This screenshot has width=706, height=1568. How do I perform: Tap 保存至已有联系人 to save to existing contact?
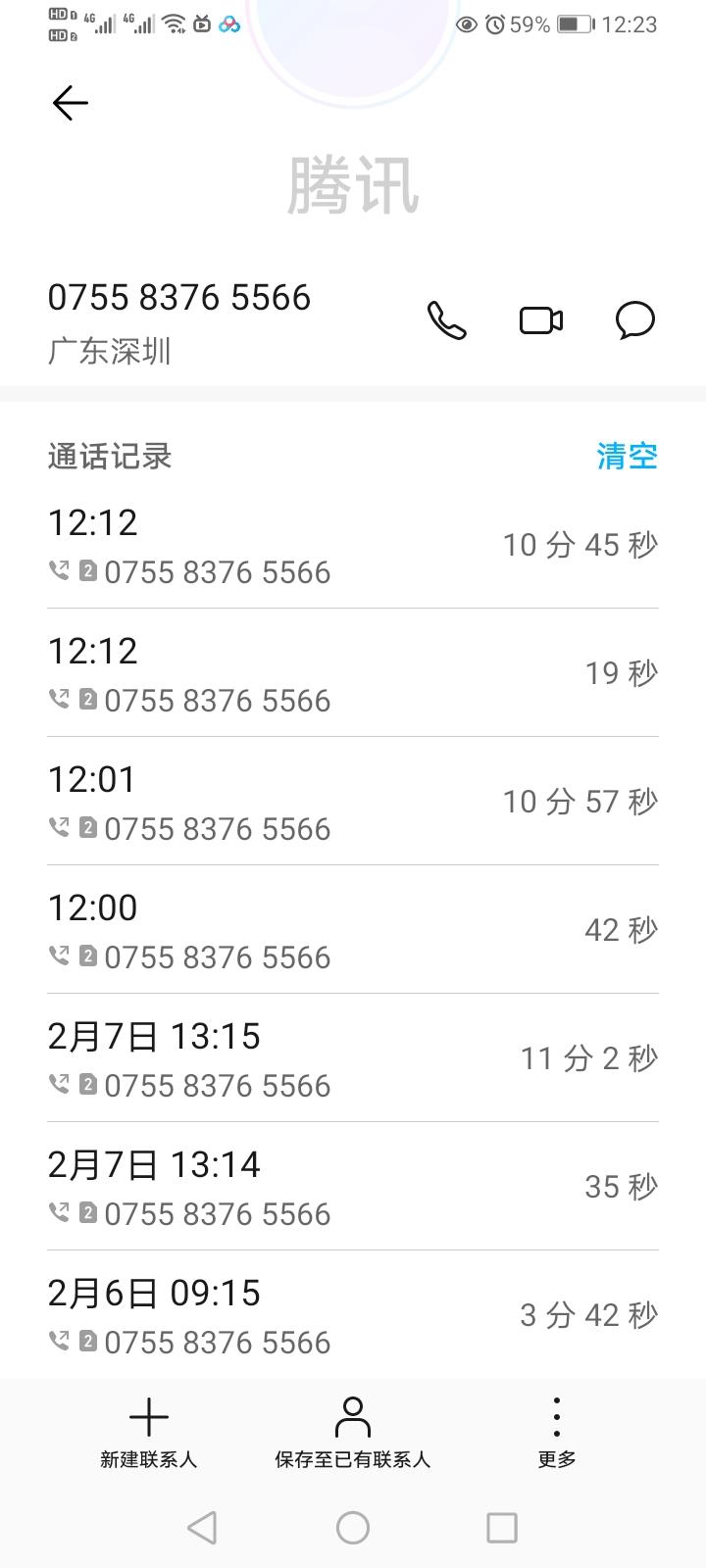pyautogui.click(x=352, y=1432)
